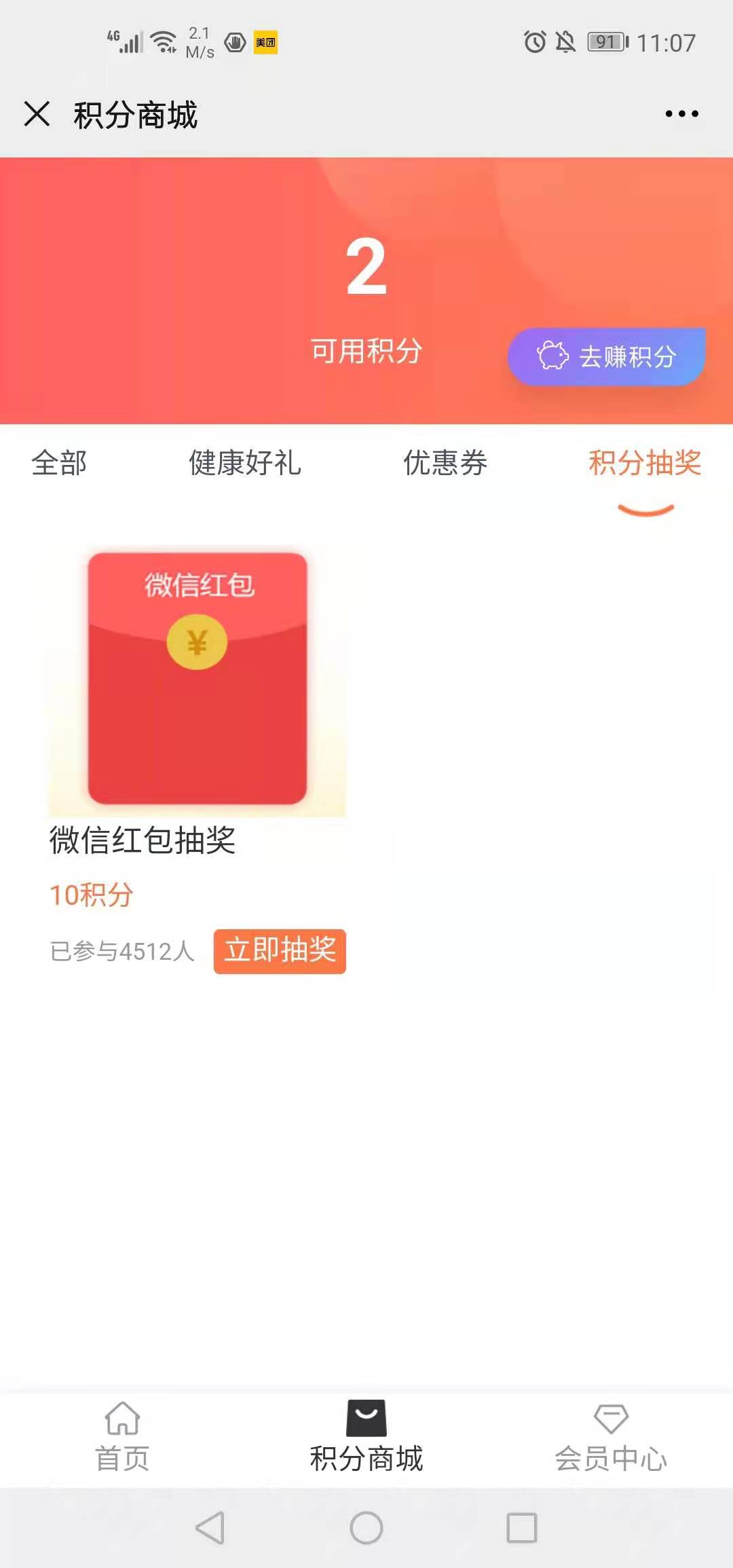Viewport: 733px width, 1568px height.
Task: Select the 健康好礼 tab
Action: 244,464
